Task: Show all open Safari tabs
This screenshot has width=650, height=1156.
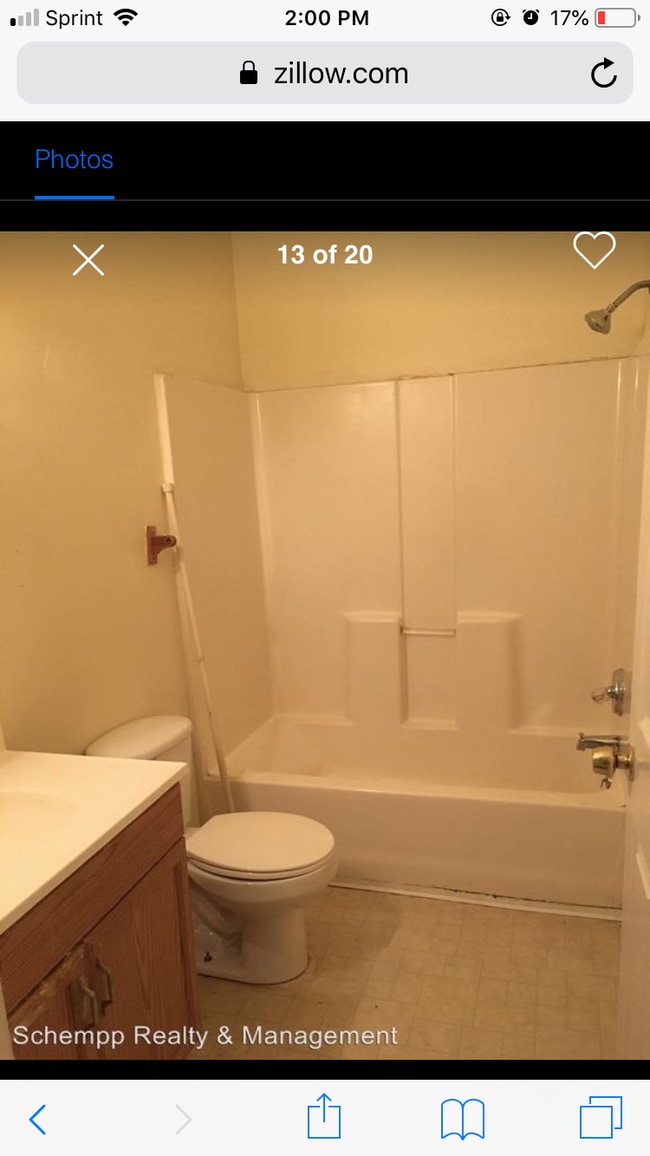Action: (600, 1118)
